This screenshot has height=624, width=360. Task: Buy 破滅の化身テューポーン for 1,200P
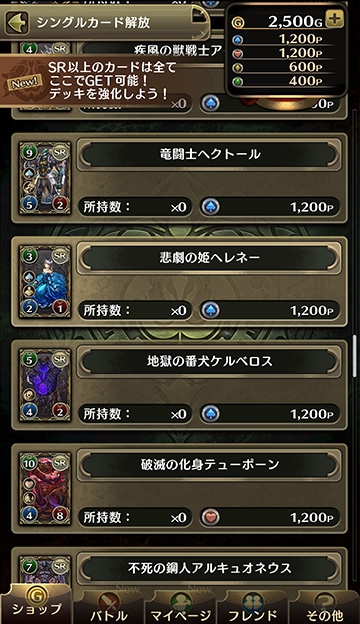point(269,517)
